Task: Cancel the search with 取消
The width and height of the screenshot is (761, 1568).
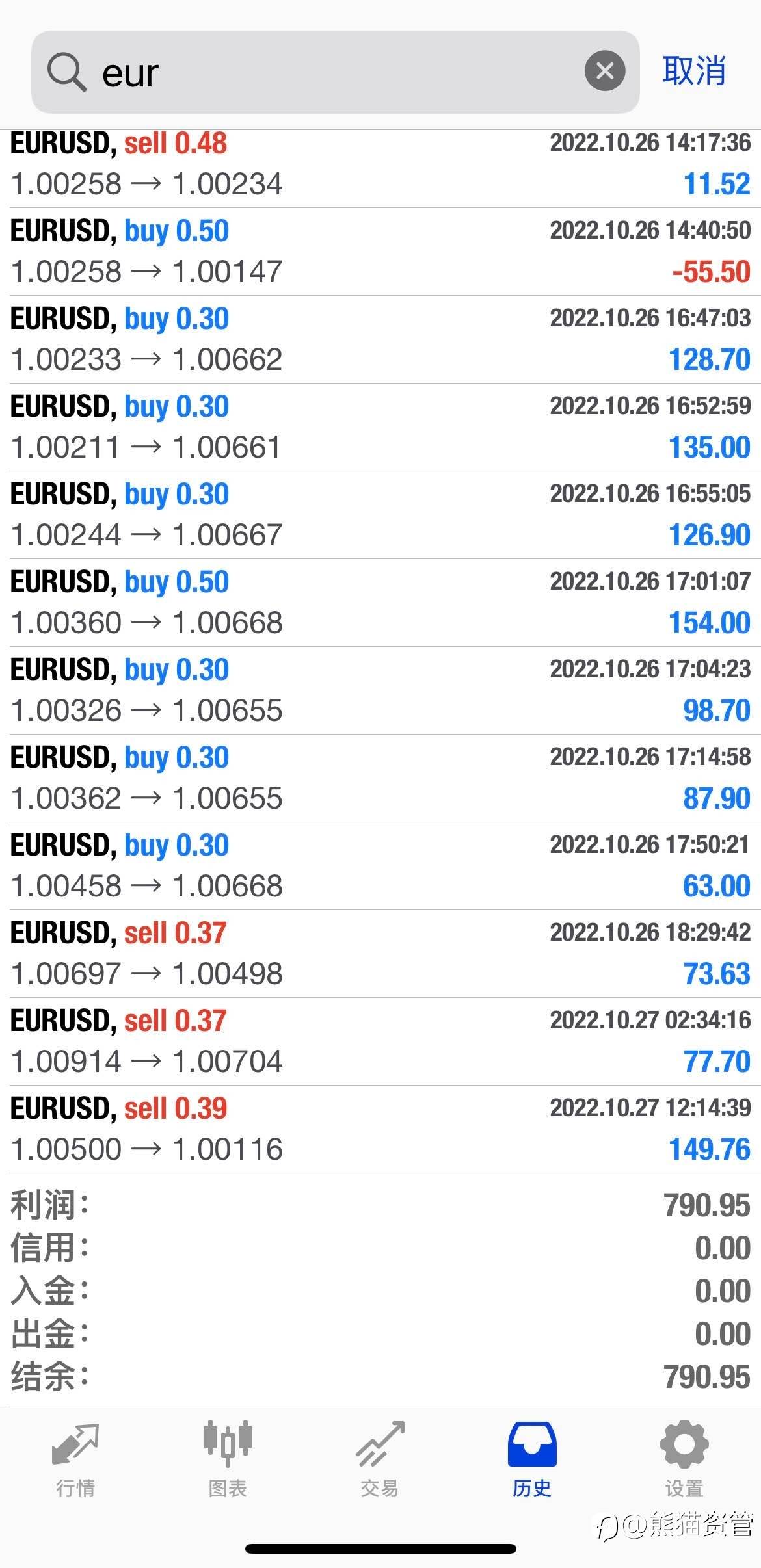Action: click(694, 71)
